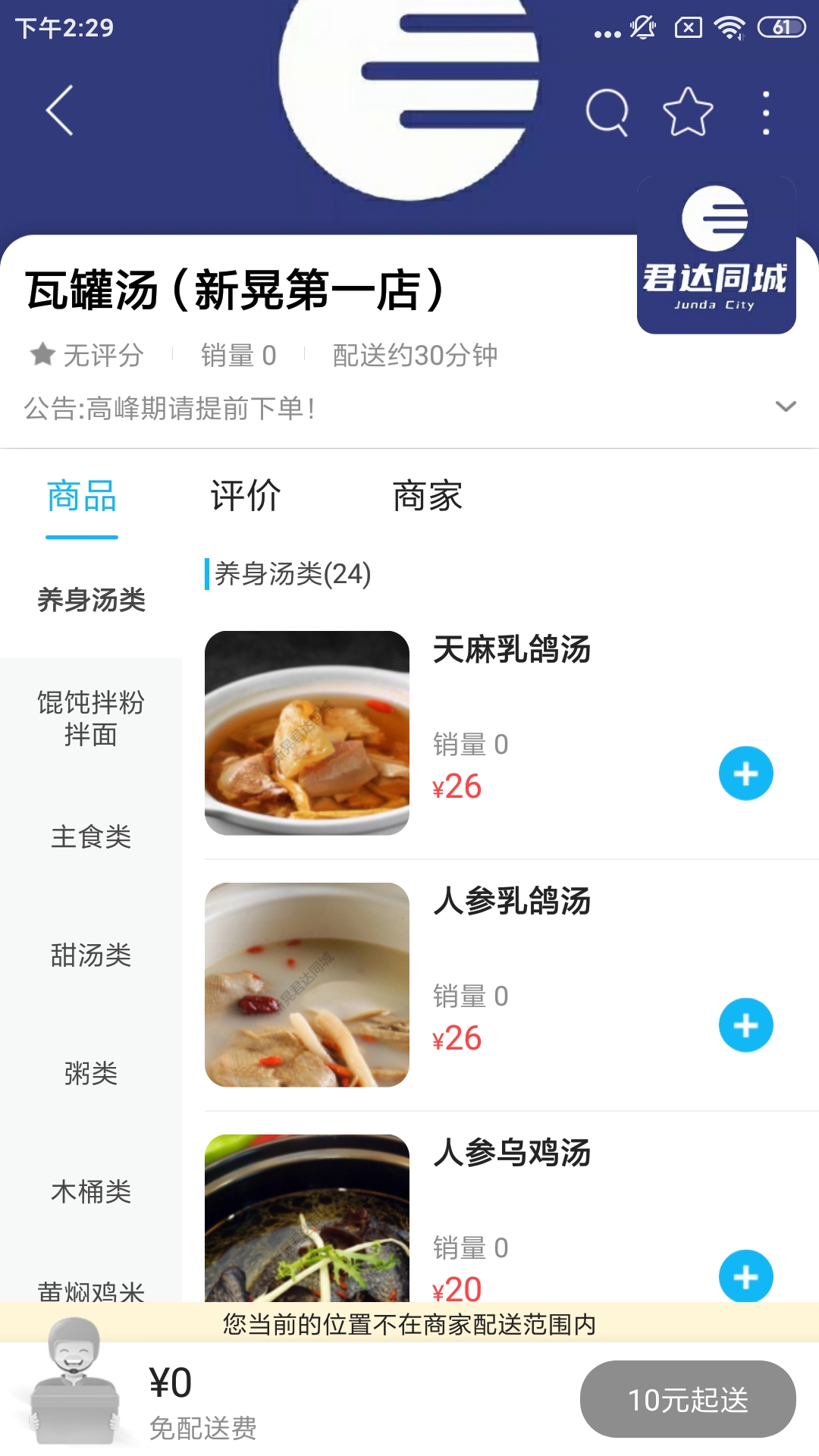
Task: Click the delivery courier avatar icon
Action: (x=72, y=1399)
